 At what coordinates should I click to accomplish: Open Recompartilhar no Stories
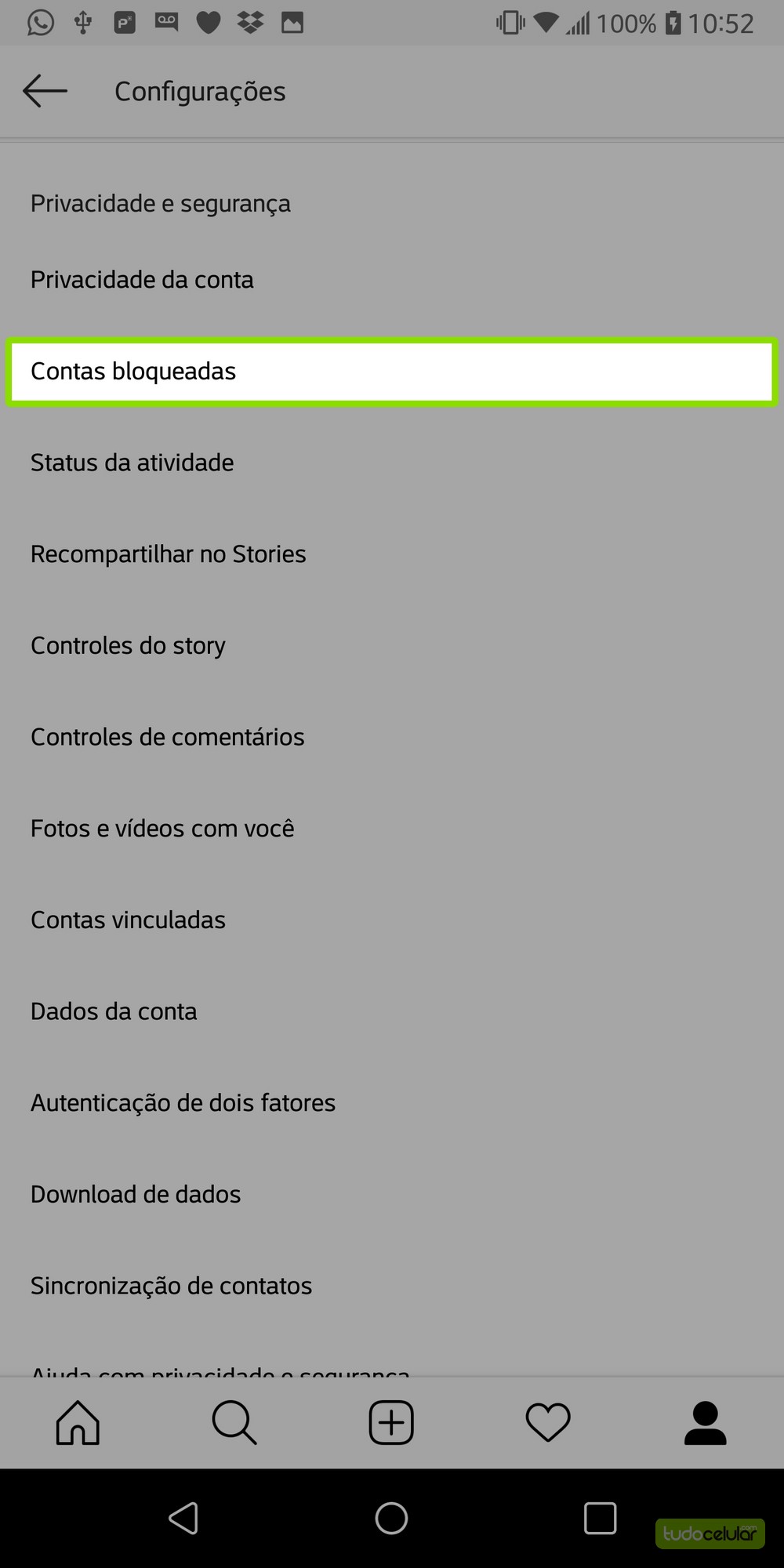pyautogui.click(x=168, y=554)
